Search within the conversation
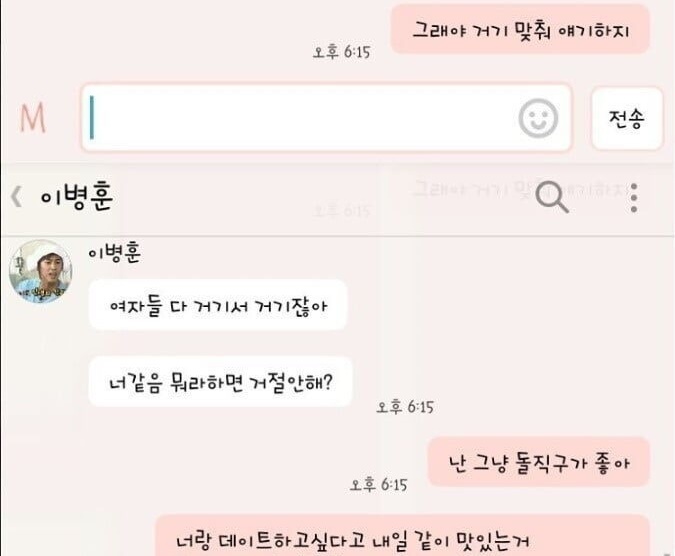Viewport: 675px width, 556px height. [x=551, y=197]
